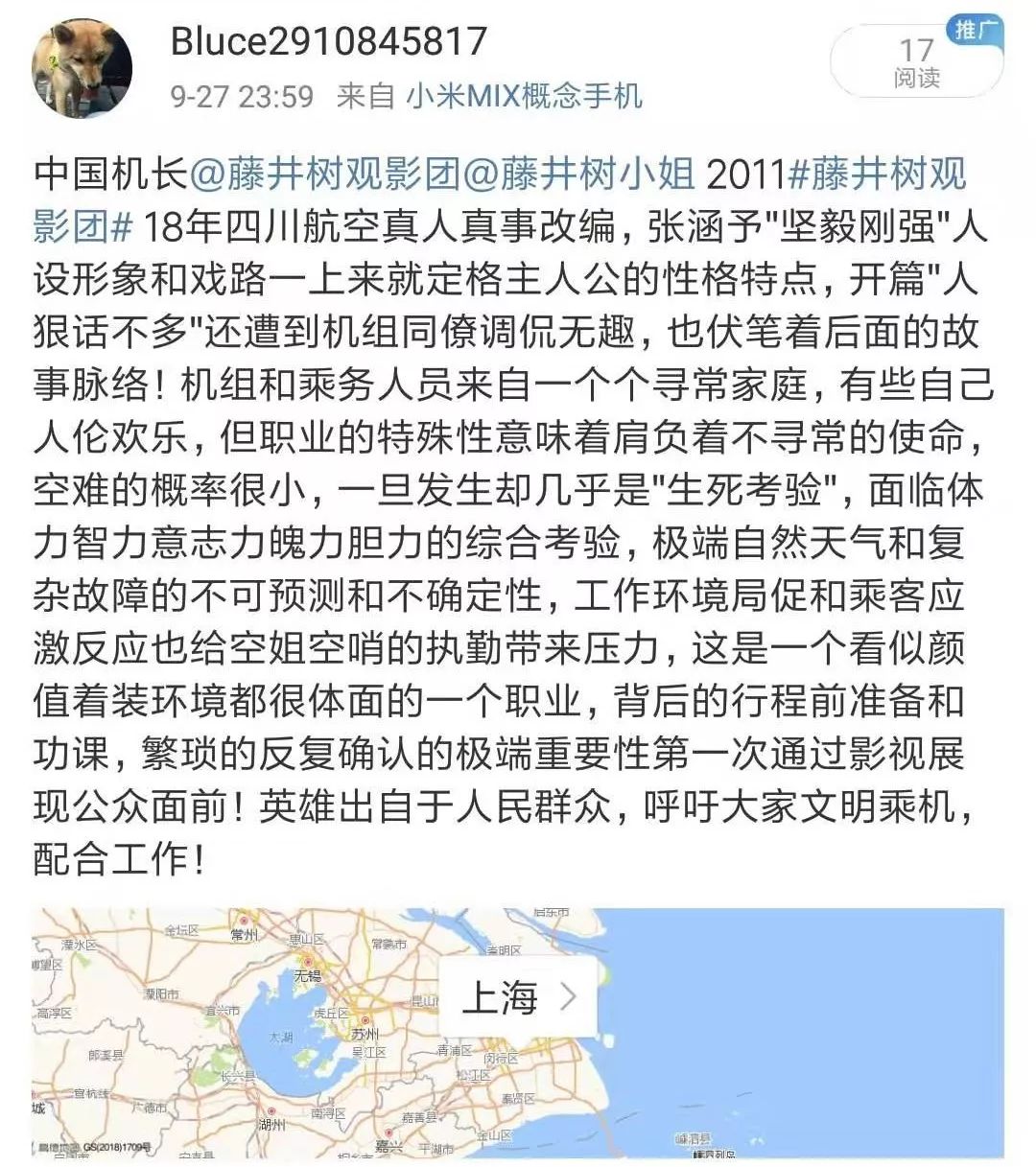Open the 上海 location label
Viewport: 1036px width, 1167px height.
519,997
